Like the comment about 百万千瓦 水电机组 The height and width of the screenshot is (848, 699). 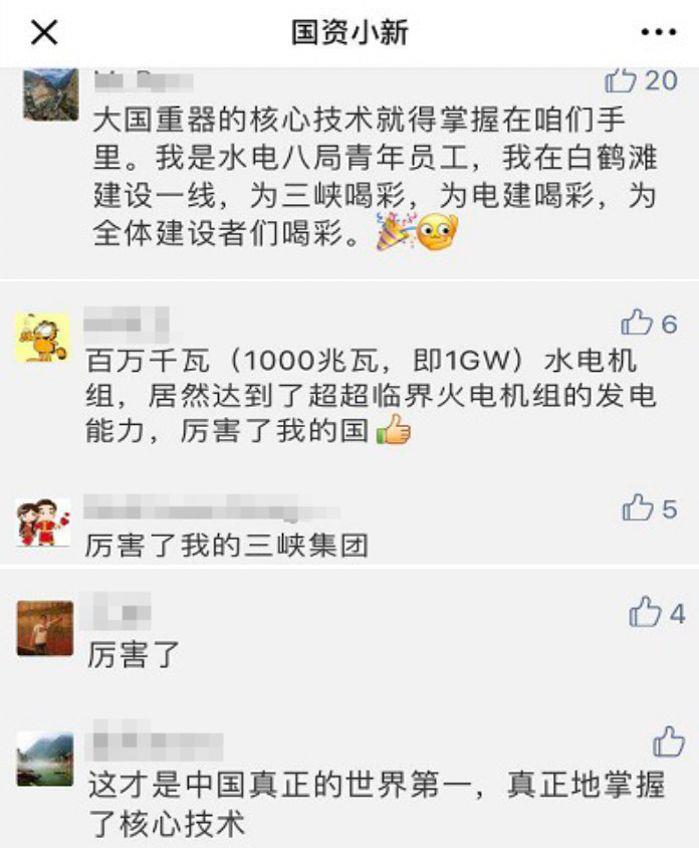(637, 322)
